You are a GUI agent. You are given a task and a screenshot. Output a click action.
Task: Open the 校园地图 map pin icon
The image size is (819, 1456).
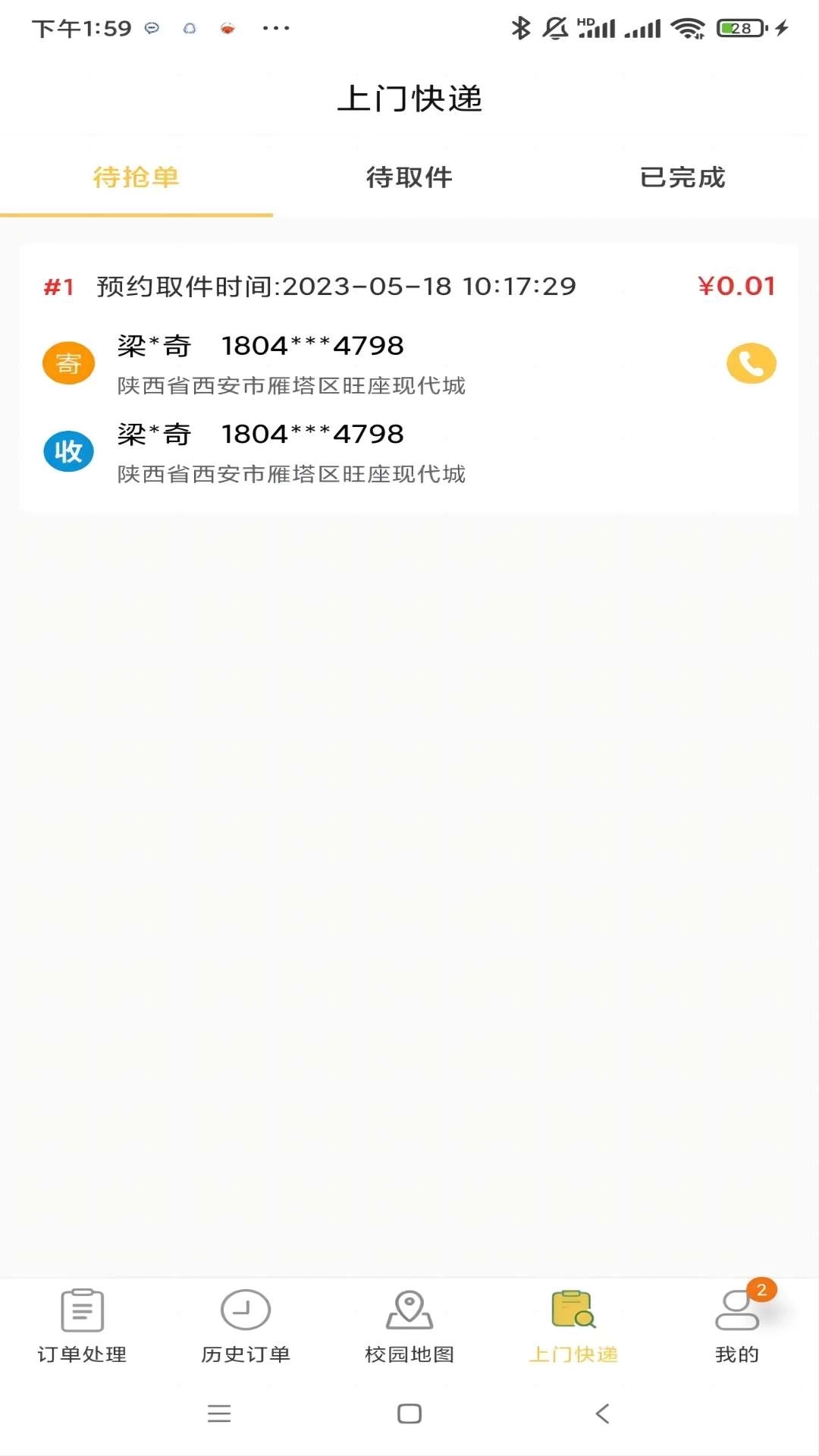point(409,1311)
